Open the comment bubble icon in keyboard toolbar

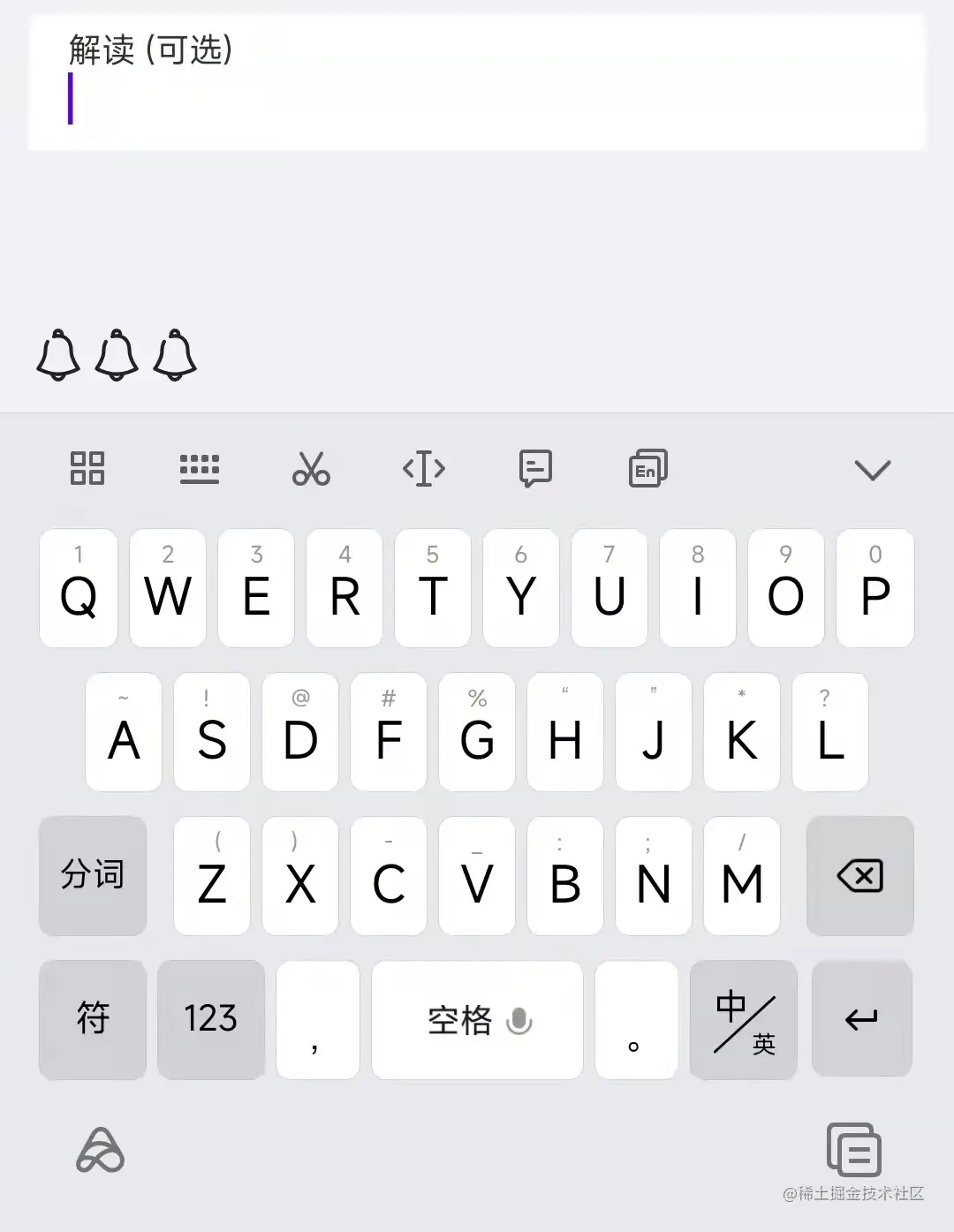(x=535, y=468)
